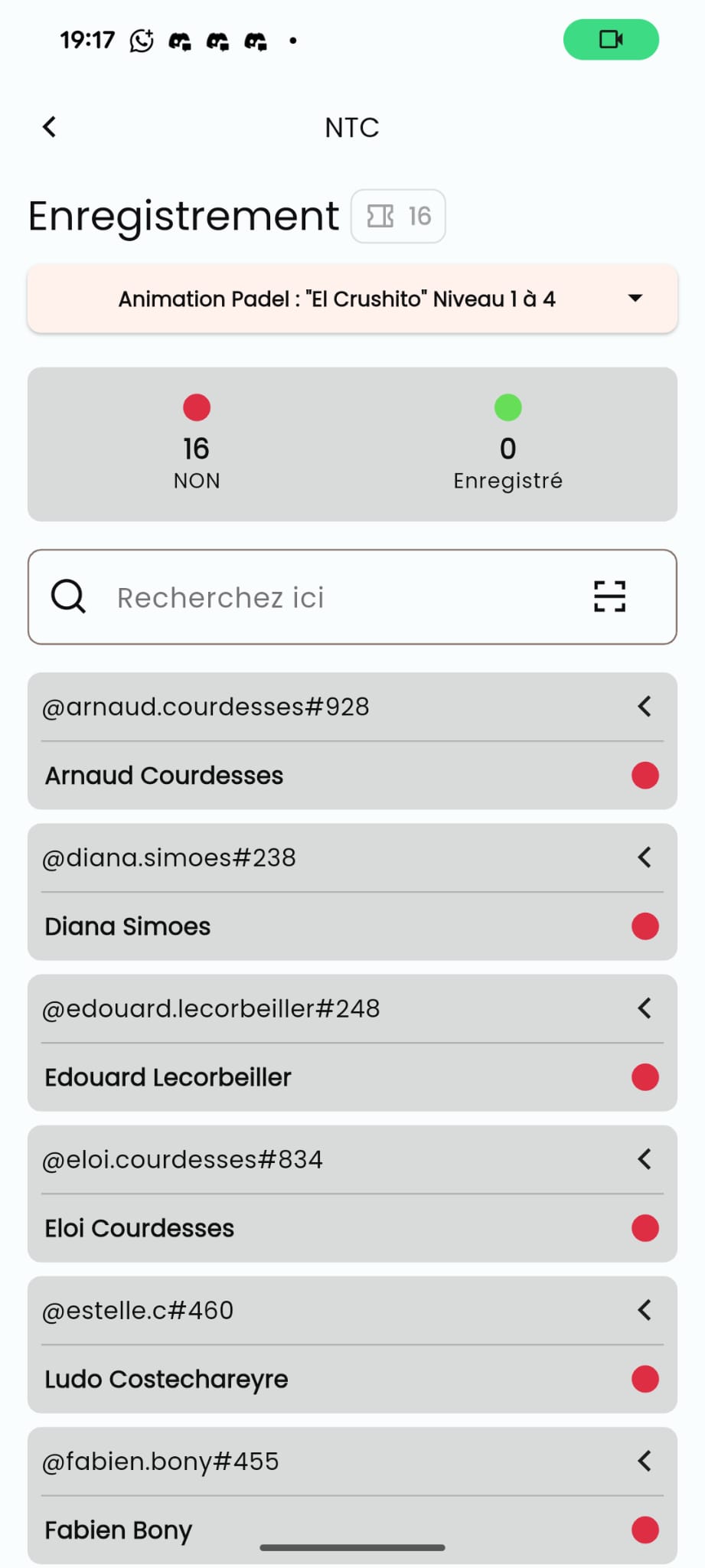
Task: Register Eloi Courdesses with the red dot
Action: (645, 1228)
